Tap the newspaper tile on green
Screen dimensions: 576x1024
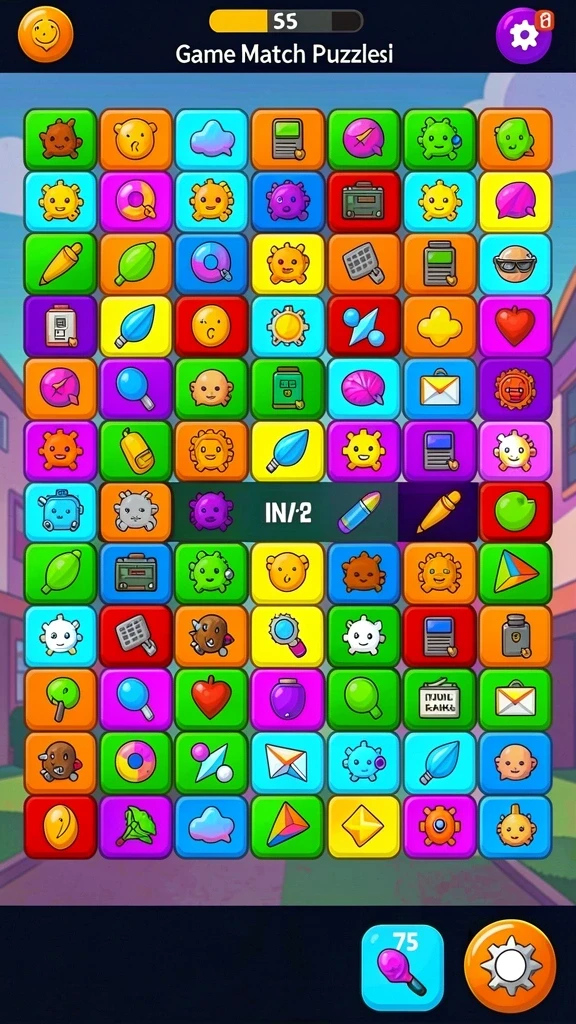click(440, 699)
